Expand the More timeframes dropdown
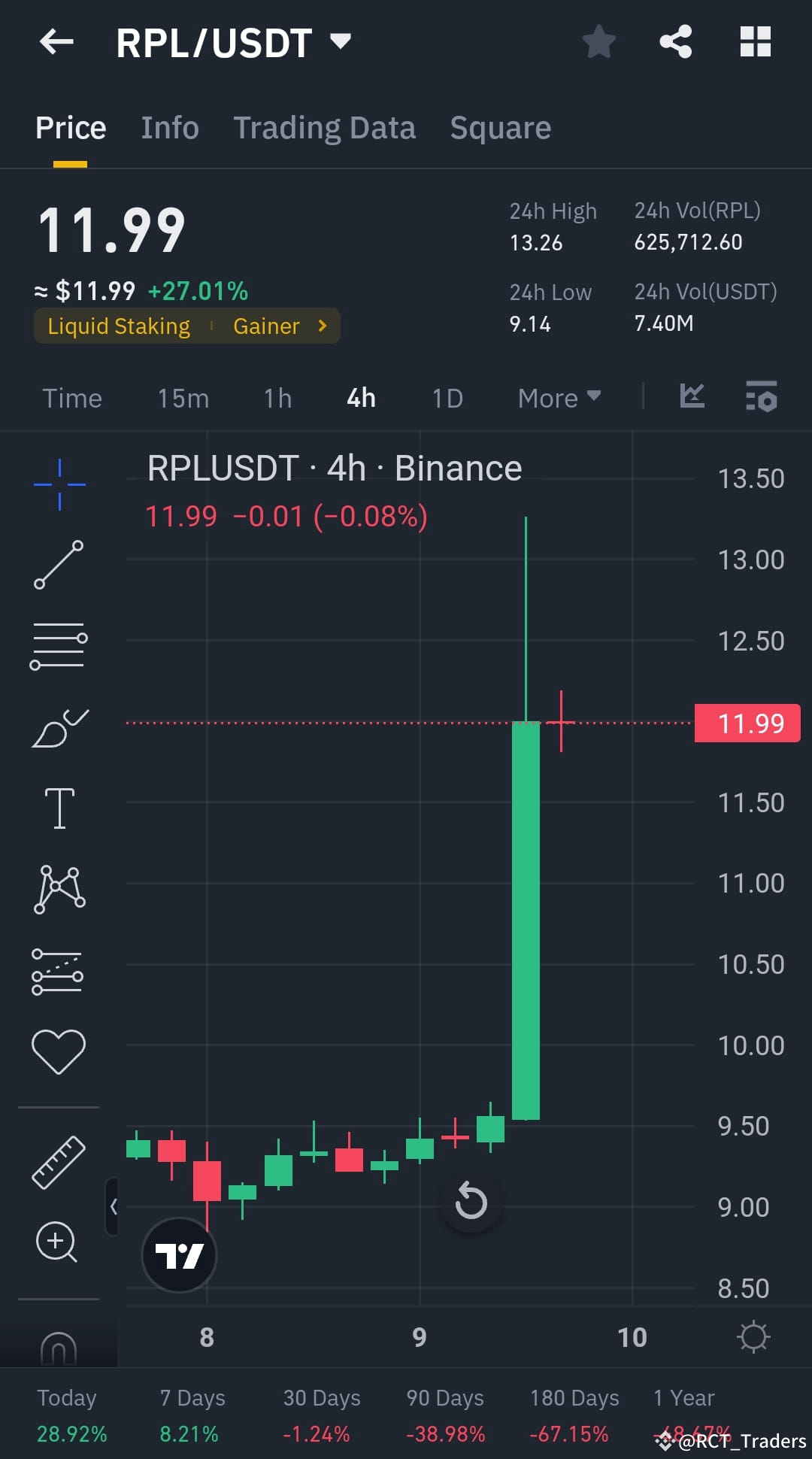The image size is (812, 1459). pos(558,397)
